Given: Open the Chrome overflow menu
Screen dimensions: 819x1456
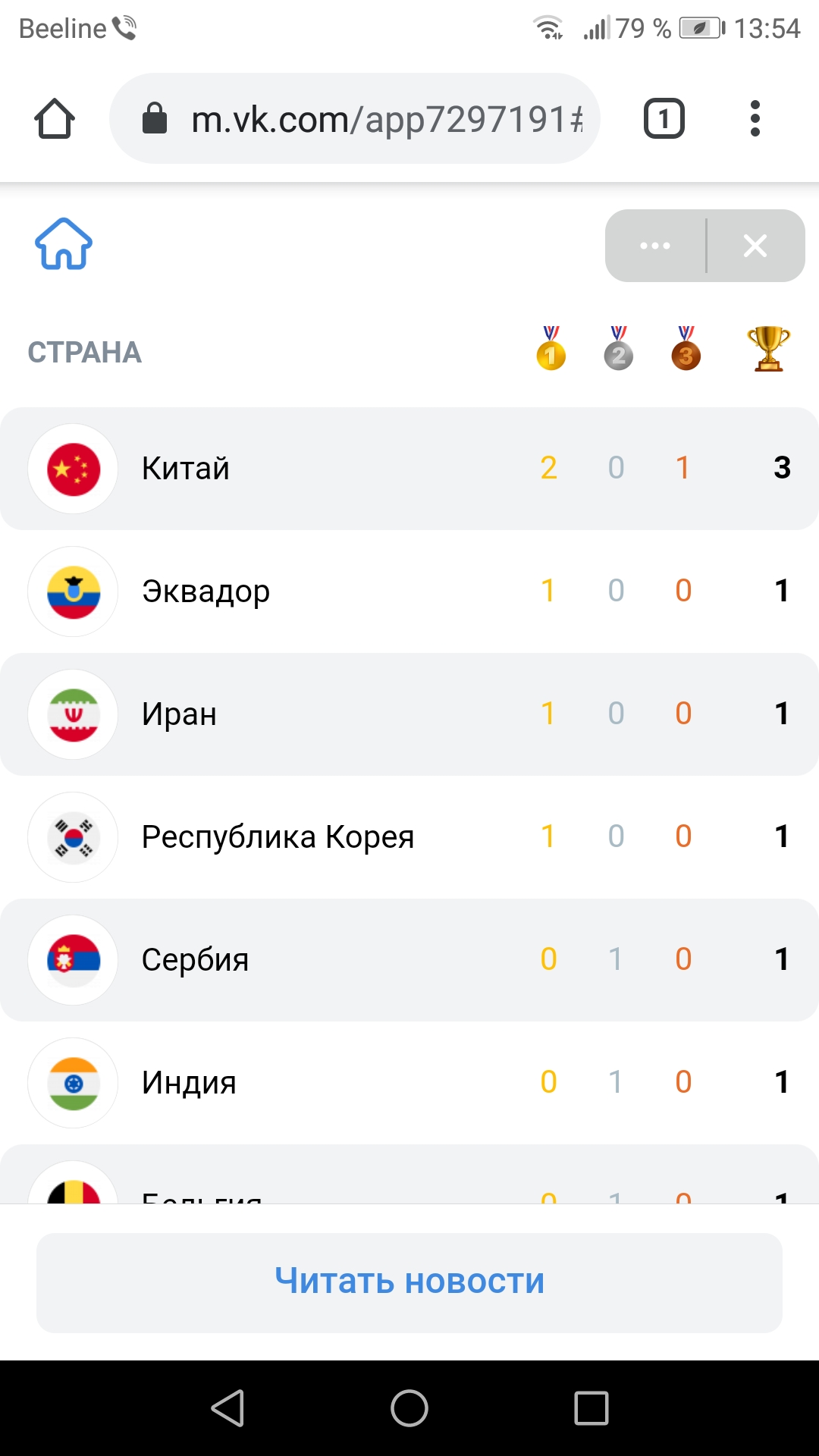Looking at the screenshot, I should [x=755, y=119].
